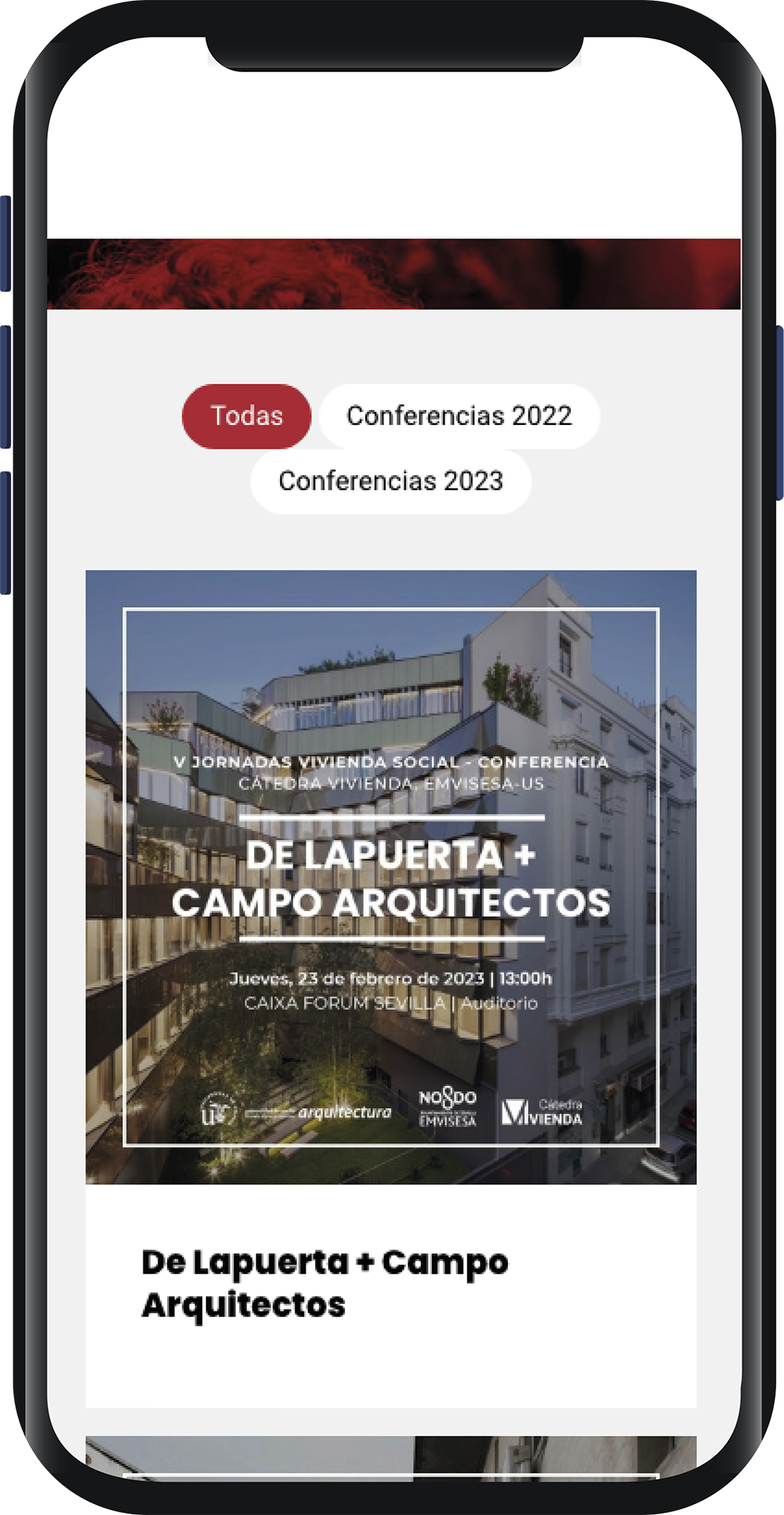Open the De Lapuerta + Campo Arquitectos title
The height and width of the screenshot is (1515, 784).
(325, 1284)
